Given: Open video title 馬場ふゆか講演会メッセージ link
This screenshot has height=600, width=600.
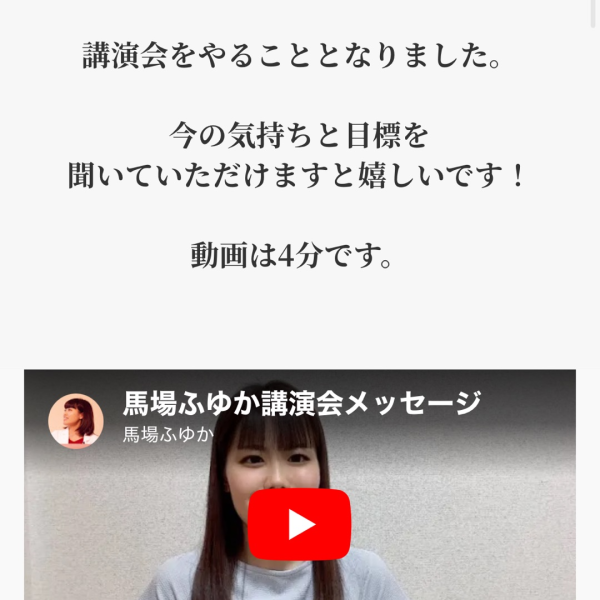Looking at the screenshot, I should (302, 404).
